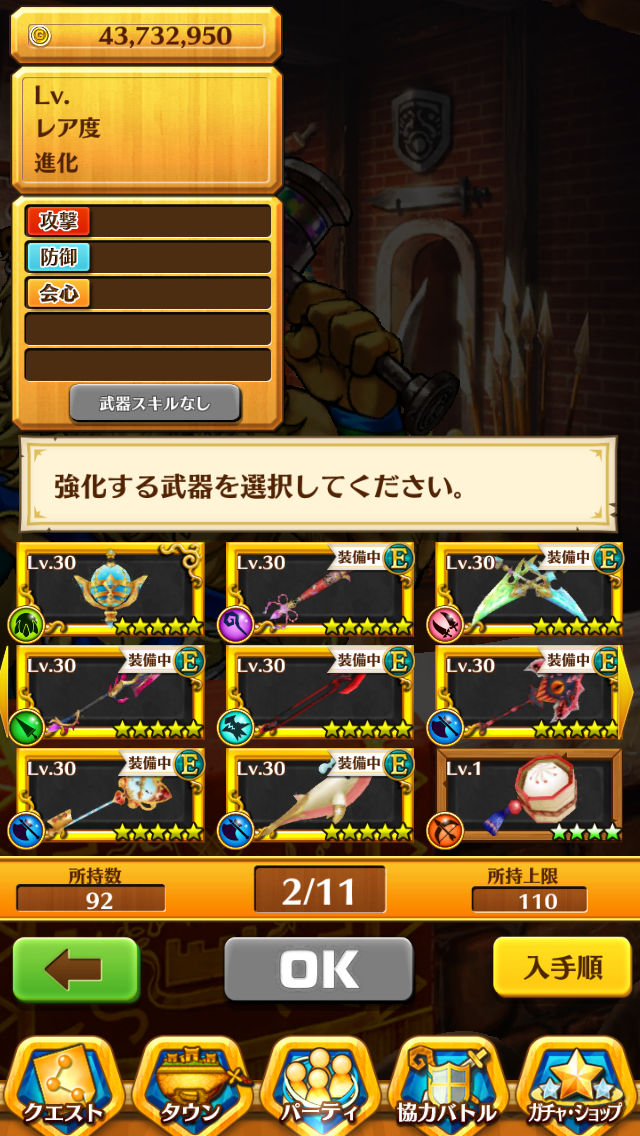Pick the equipped weapon with the purple staff icon
Viewport: 640px width, 1136px height.
coord(320,590)
